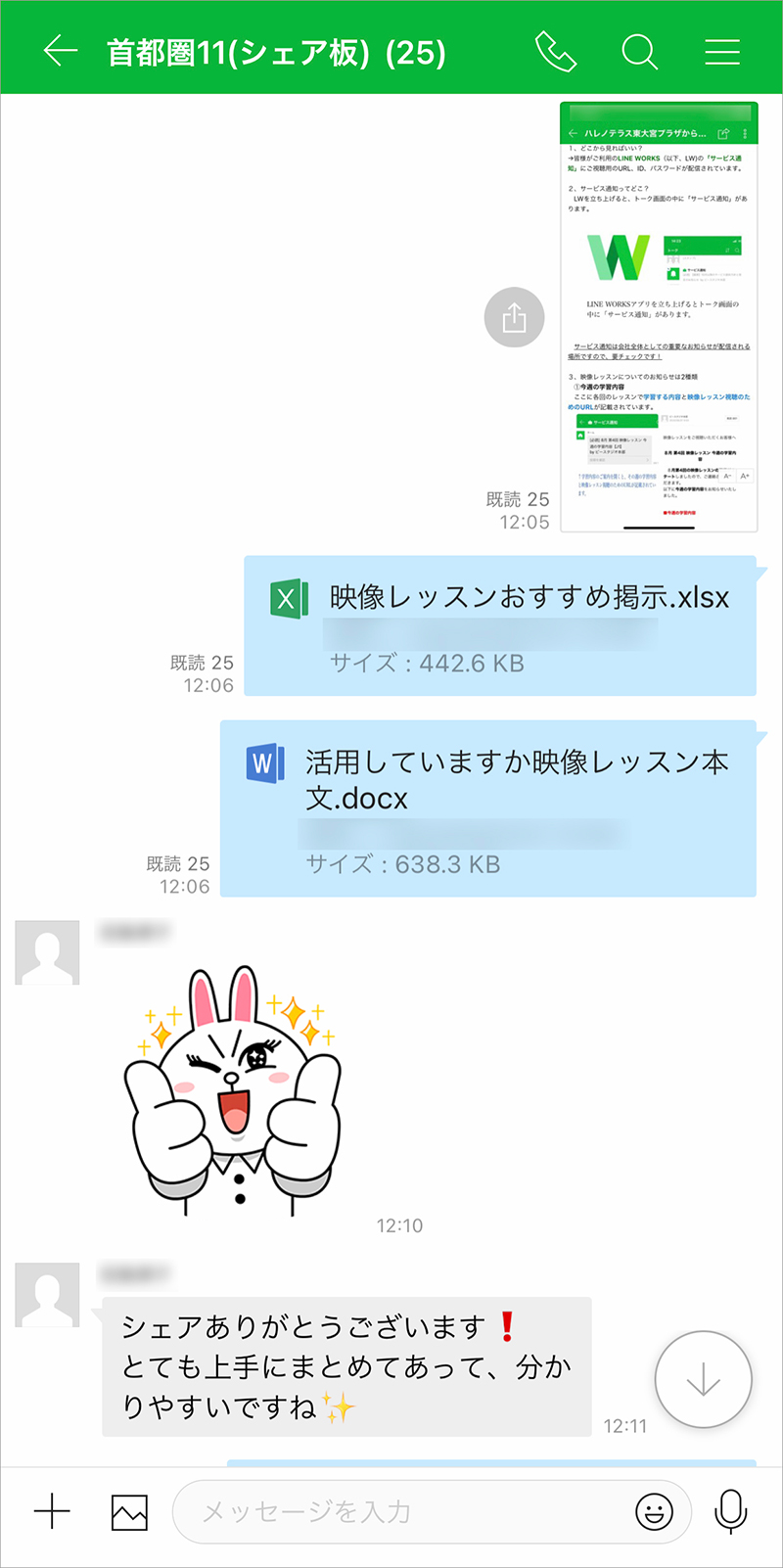Share the sent screenshot image
The image size is (783, 1568).
pos(514,317)
